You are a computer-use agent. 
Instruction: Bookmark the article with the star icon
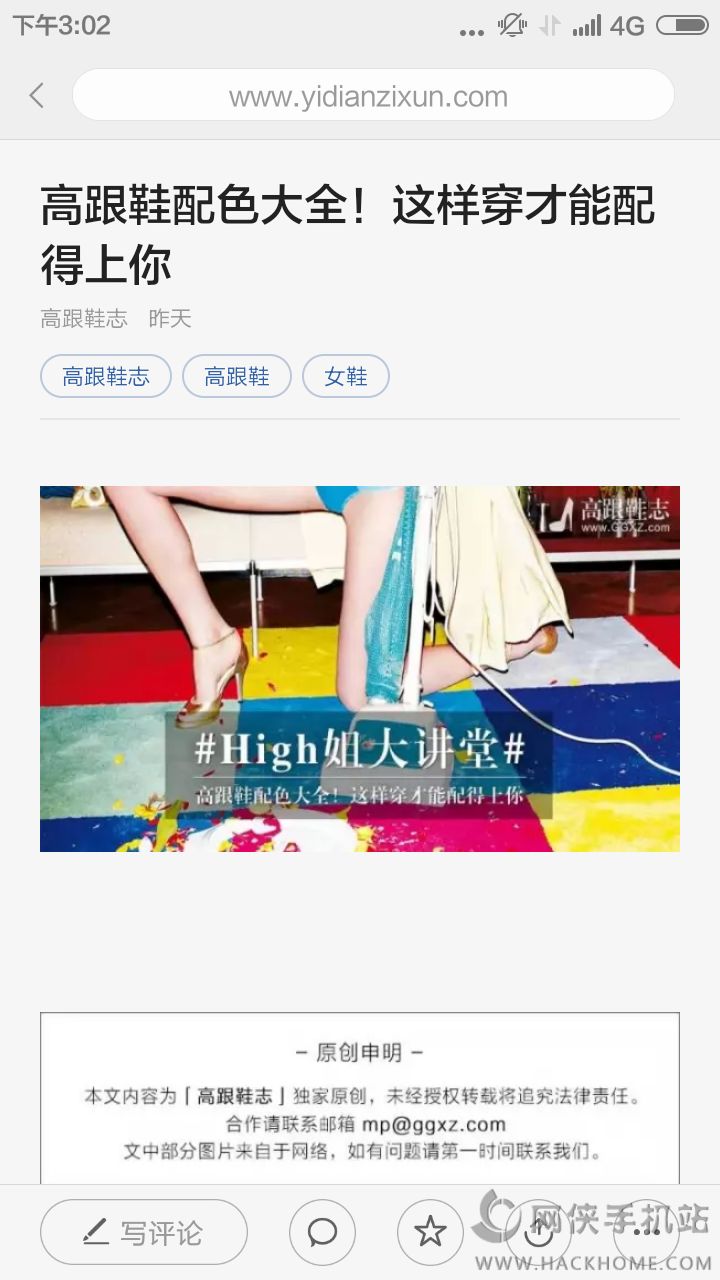click(x=430, y=1232)
